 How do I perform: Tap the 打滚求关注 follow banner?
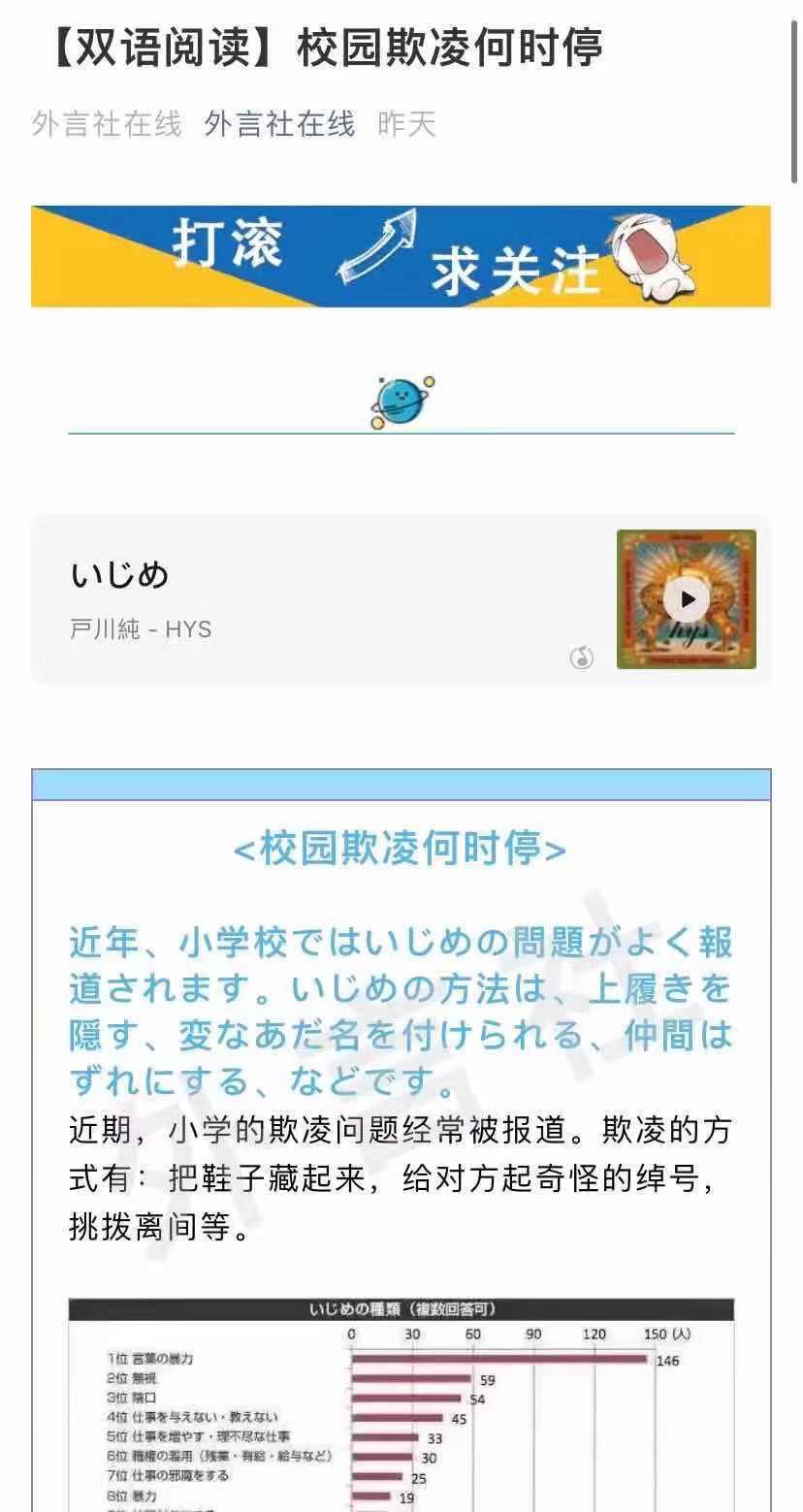pyautogui.click(x=401, y=256)
